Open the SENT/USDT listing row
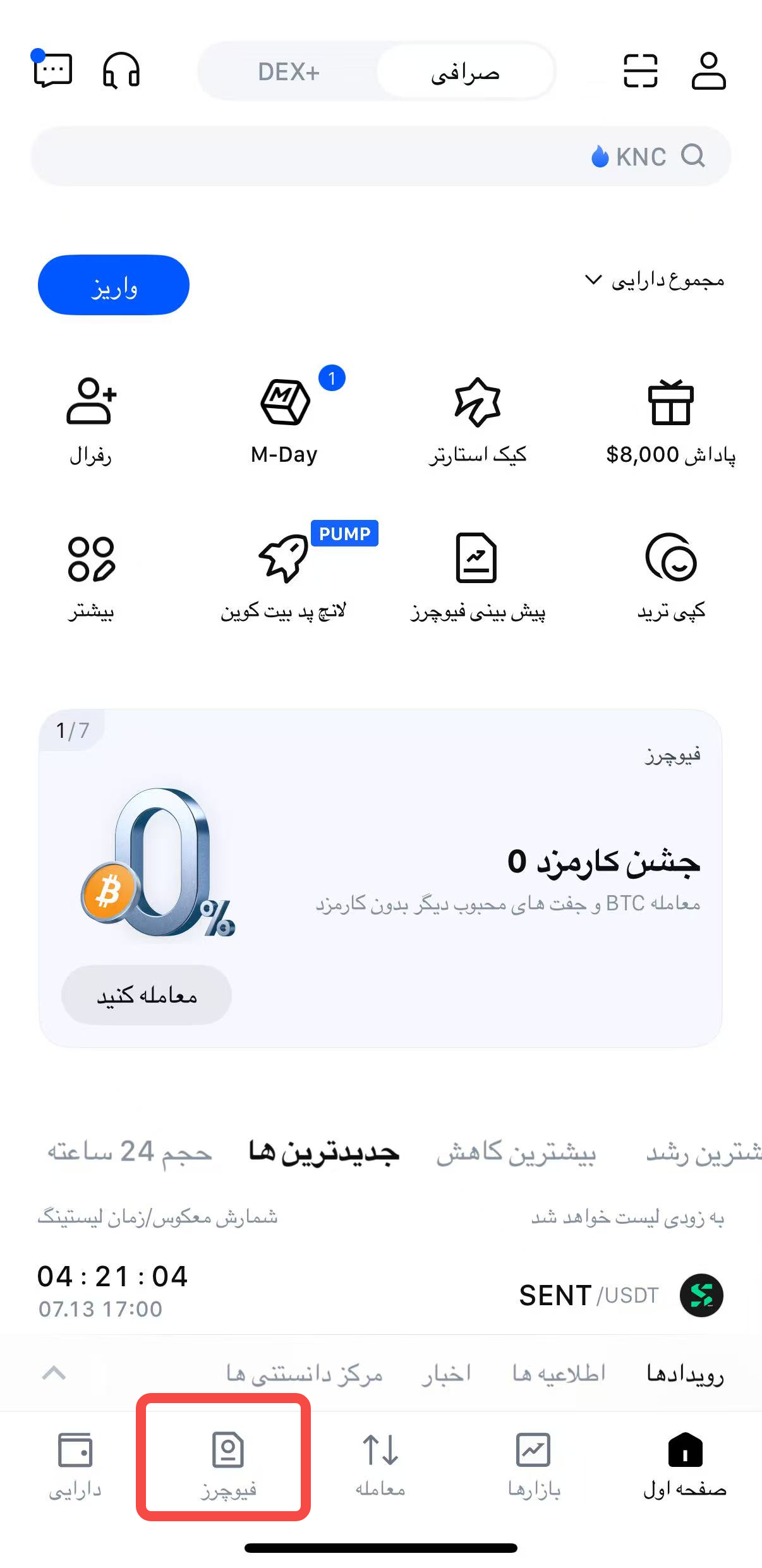Screen dimensions: 762x1568 (x=381, y=1294)
